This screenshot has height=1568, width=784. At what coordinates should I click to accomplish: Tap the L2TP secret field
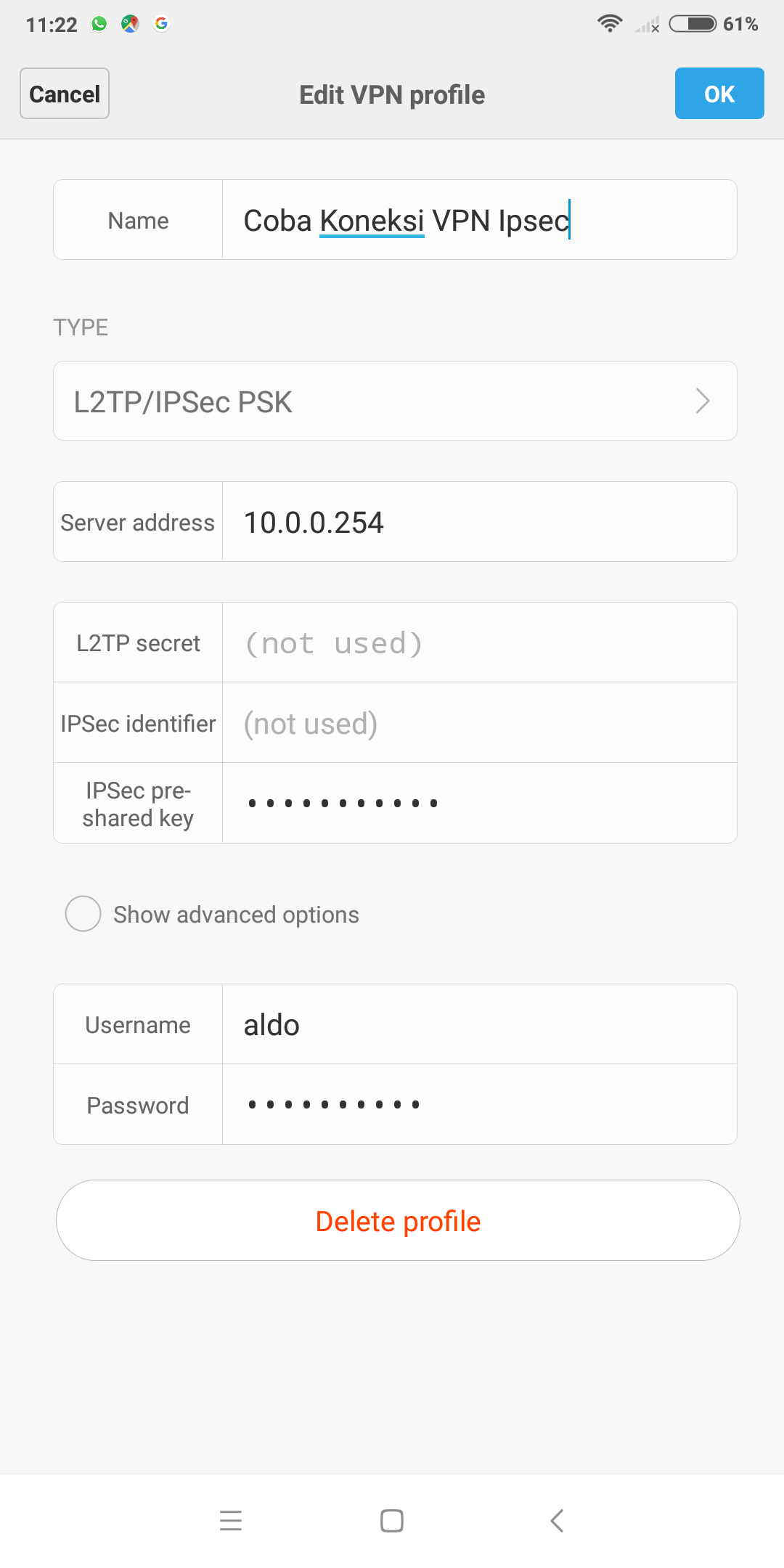pos(479,642)
